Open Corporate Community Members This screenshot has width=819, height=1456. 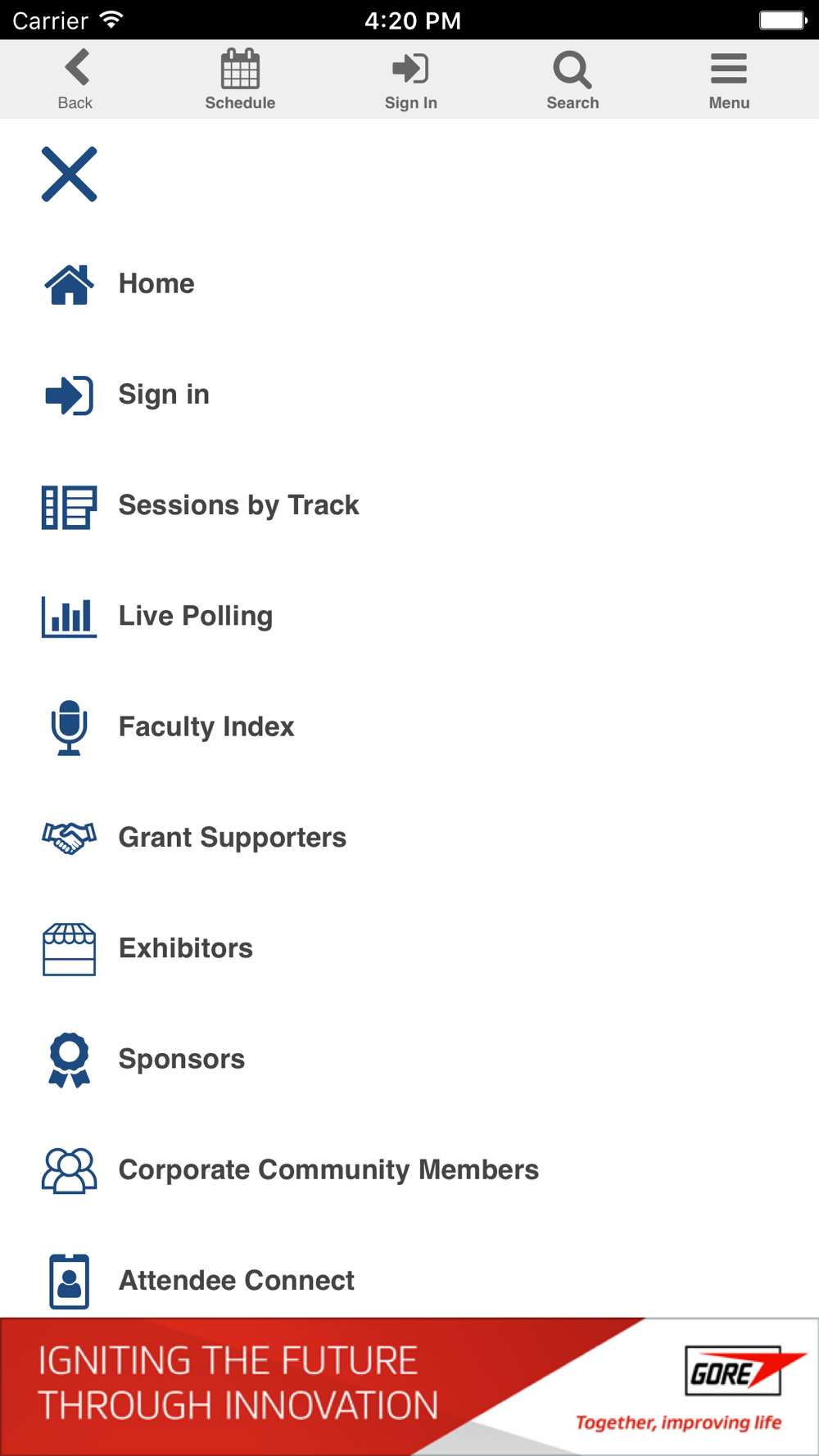pyautogui.click(x=409, y=1169)
